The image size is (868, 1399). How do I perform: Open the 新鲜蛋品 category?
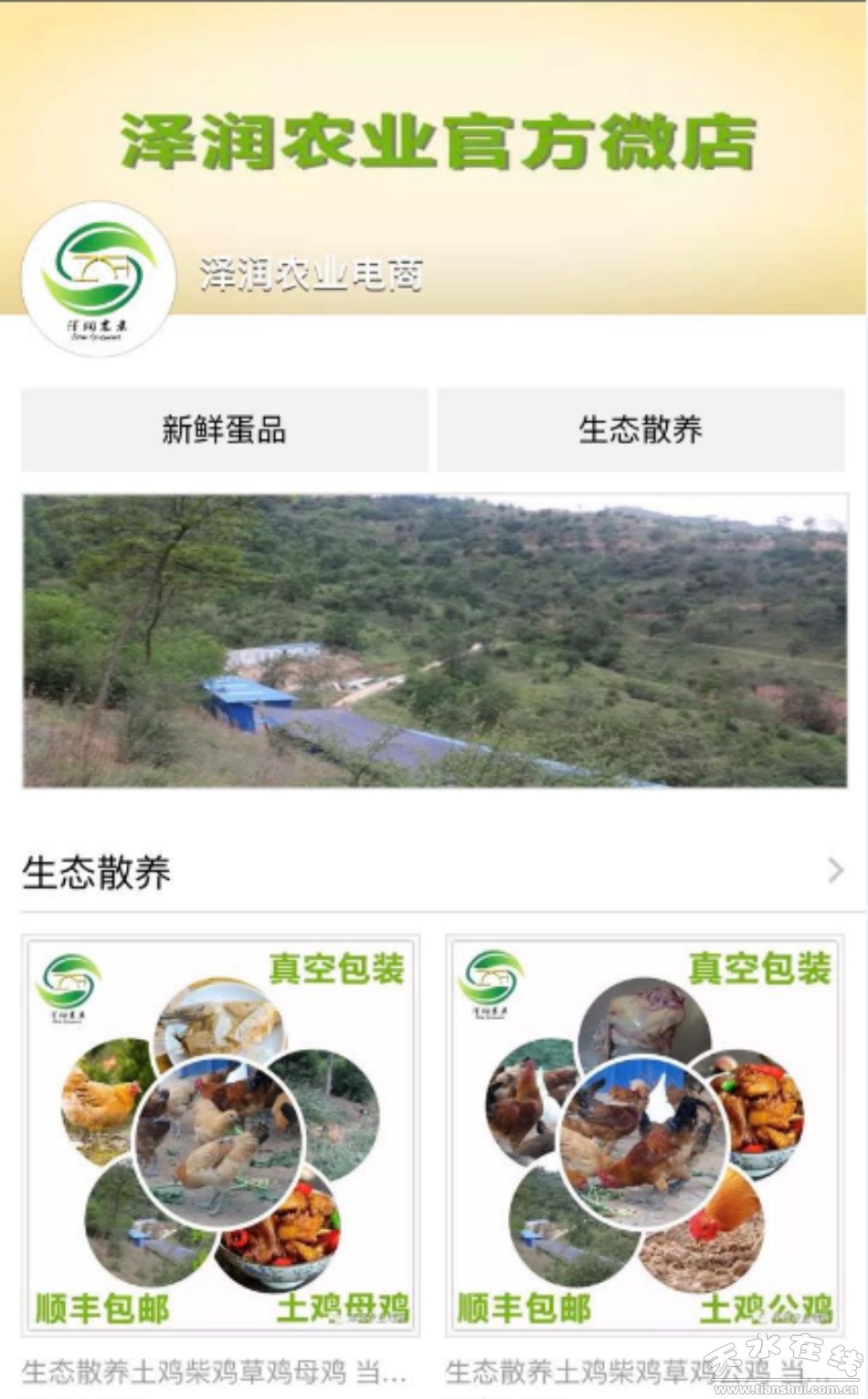tap(225, 429)
